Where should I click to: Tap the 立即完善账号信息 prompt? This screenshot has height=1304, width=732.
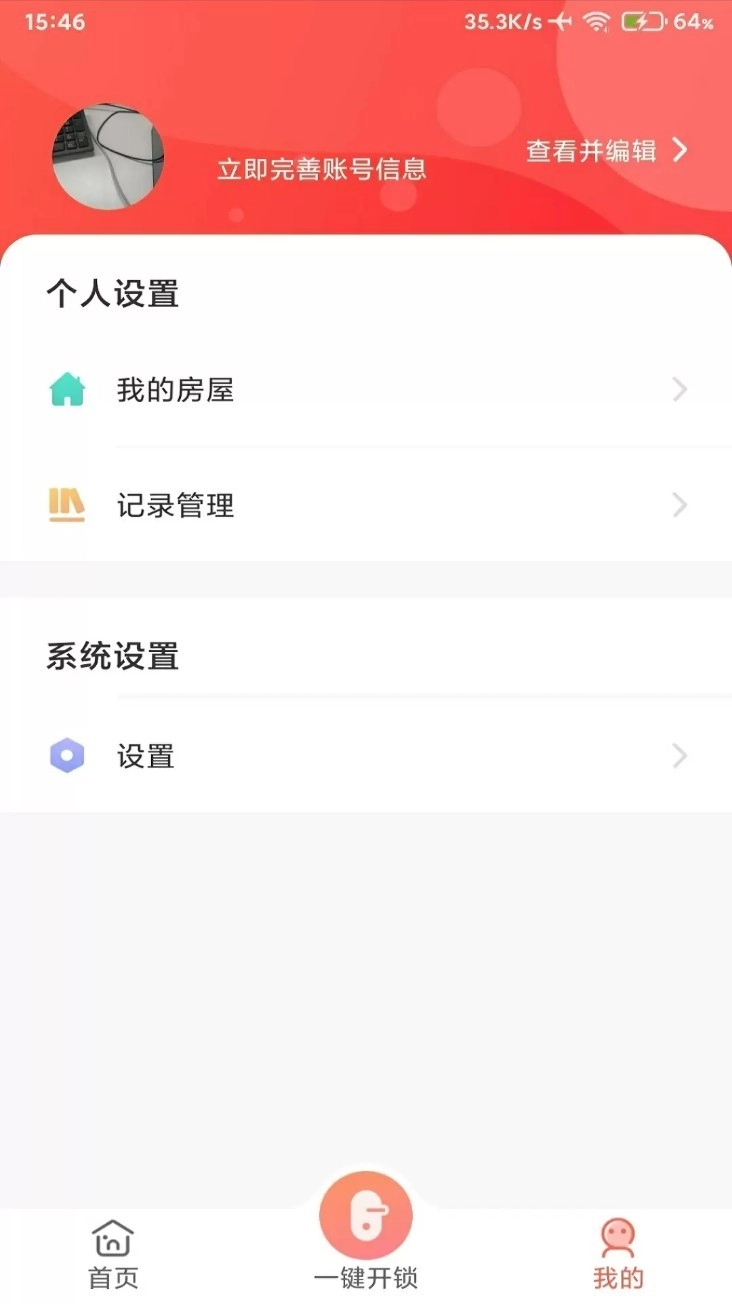click(321, 170)
